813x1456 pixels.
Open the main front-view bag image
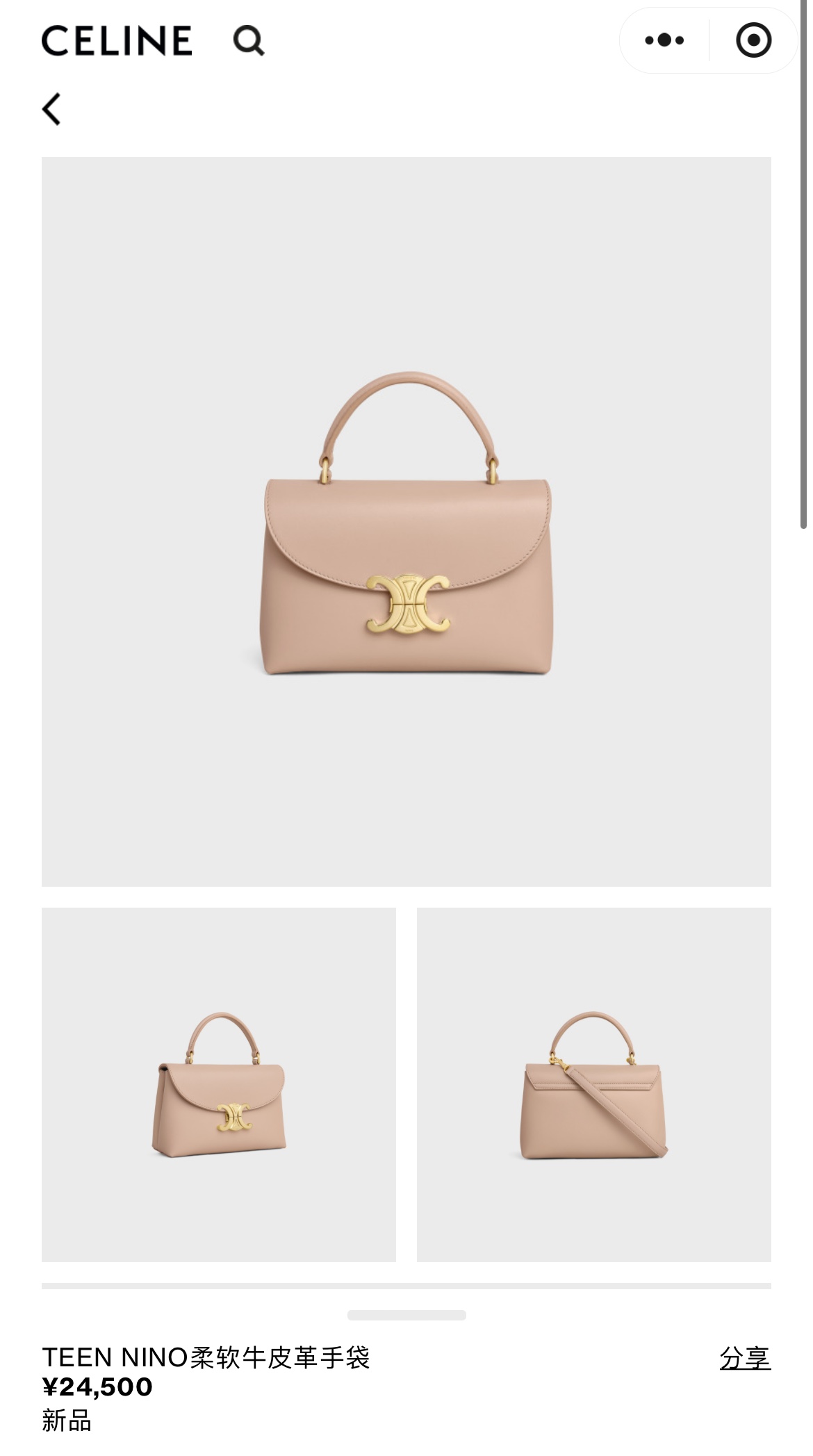pyautogui.click(x=406, y=521)
